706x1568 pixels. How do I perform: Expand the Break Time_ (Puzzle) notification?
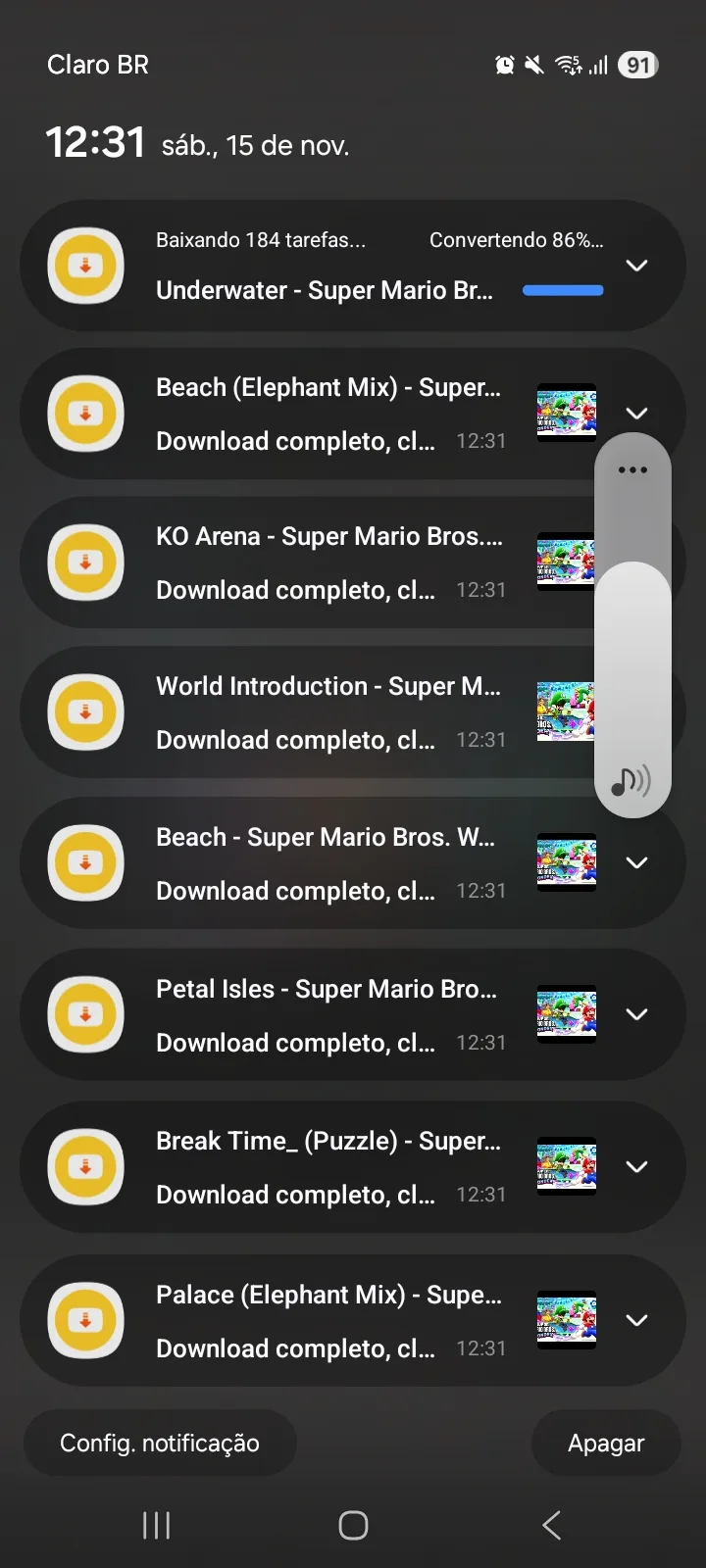[x=636, y=1166]
